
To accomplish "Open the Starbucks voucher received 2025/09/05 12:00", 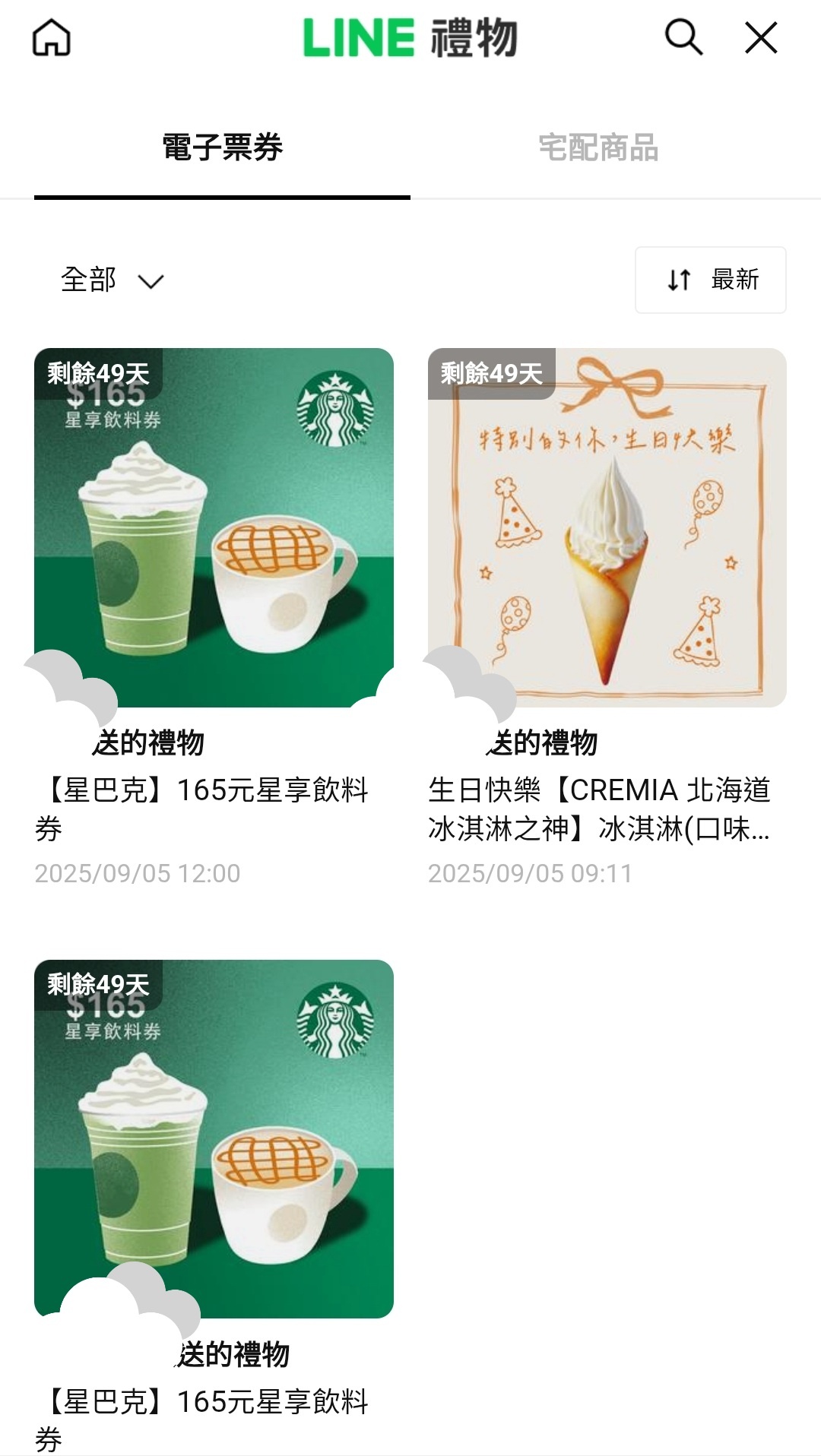I will (214, 528).
